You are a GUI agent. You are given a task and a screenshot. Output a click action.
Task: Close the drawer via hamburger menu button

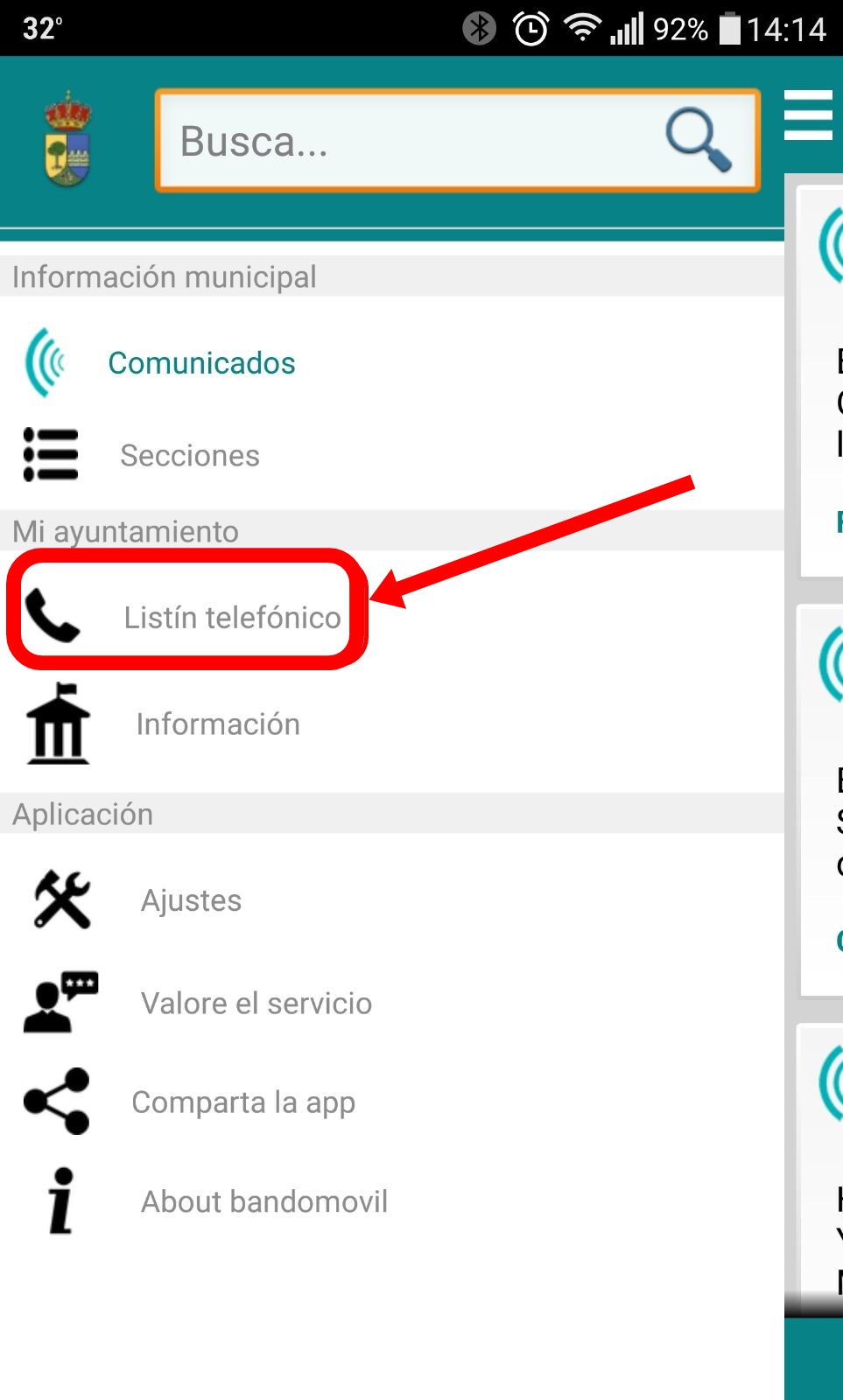[x=808, y=115]
